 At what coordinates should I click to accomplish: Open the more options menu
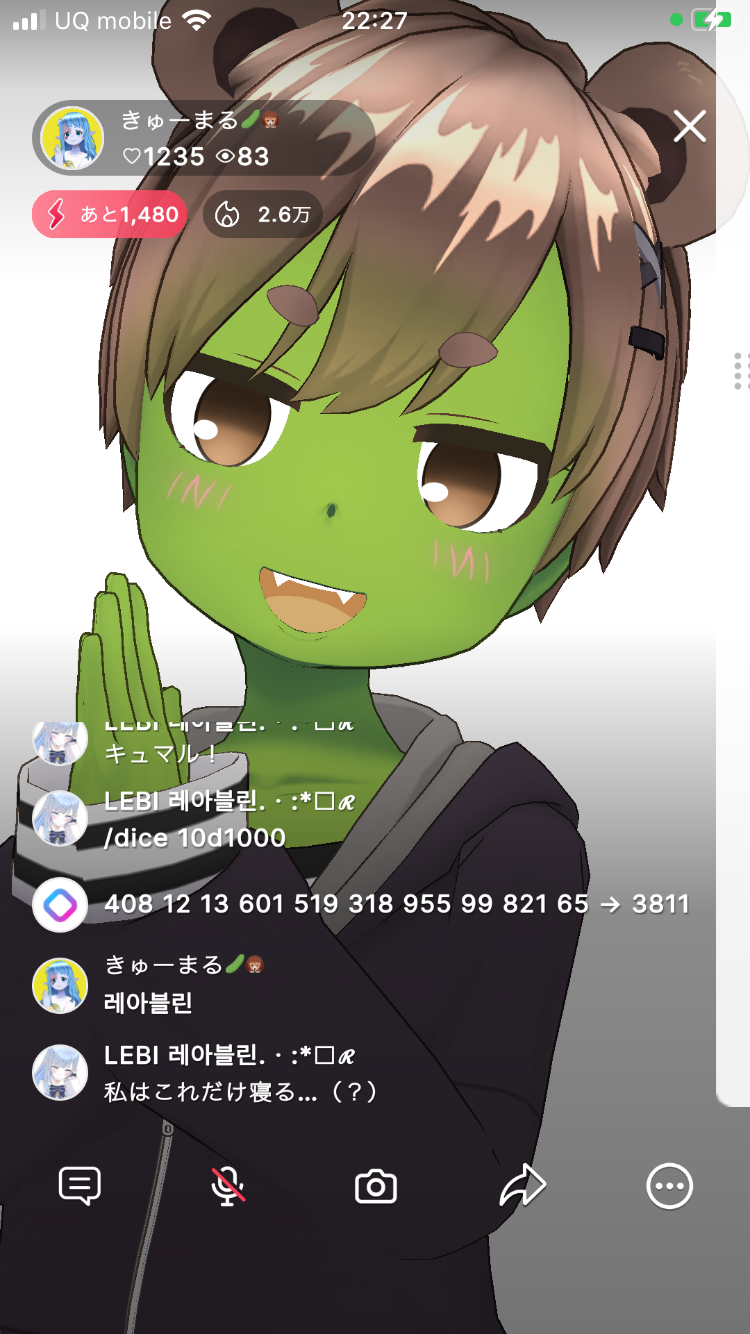pyautogui.click(x=669, y=1186)
